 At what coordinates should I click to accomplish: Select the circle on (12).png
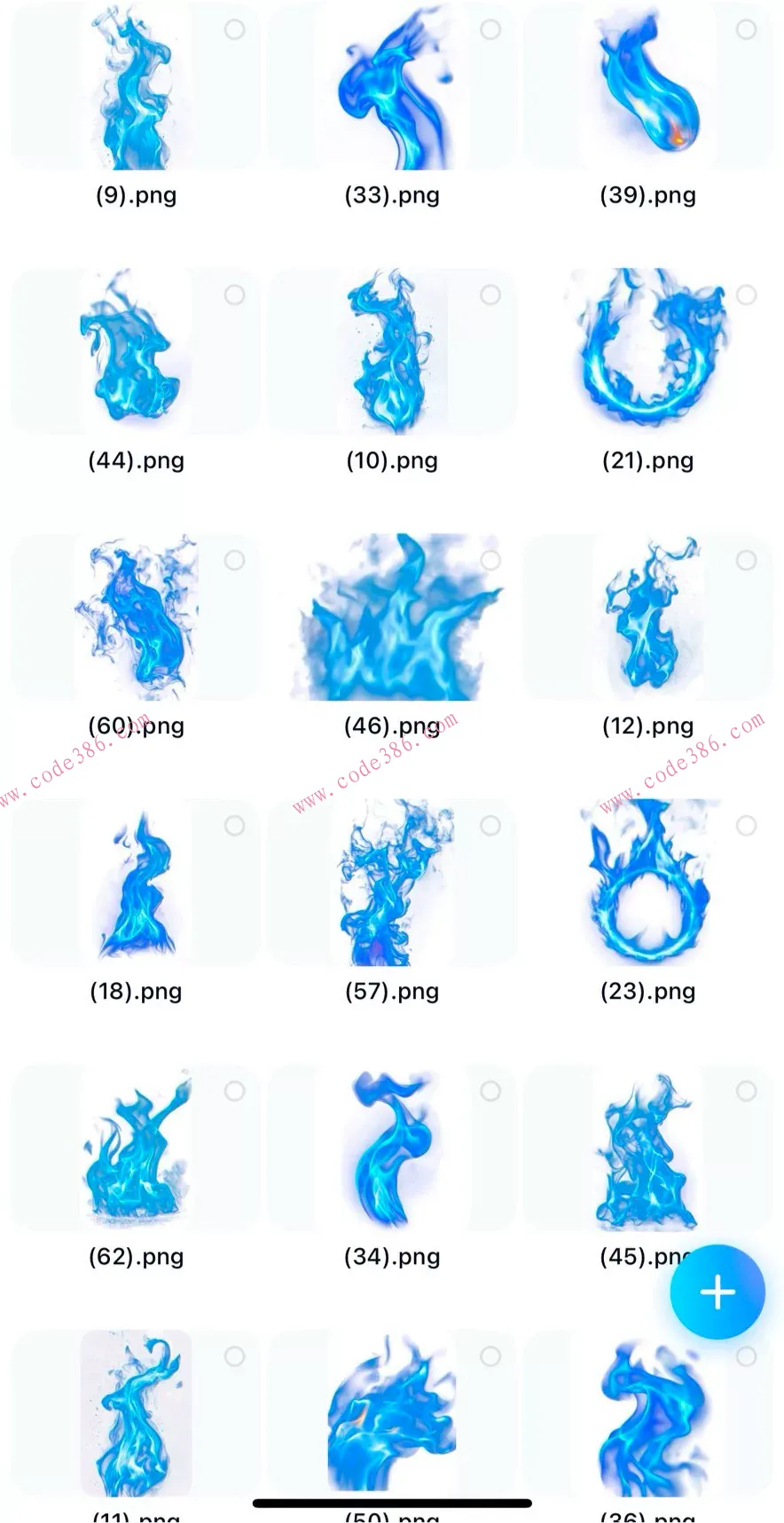pos(747,560)
